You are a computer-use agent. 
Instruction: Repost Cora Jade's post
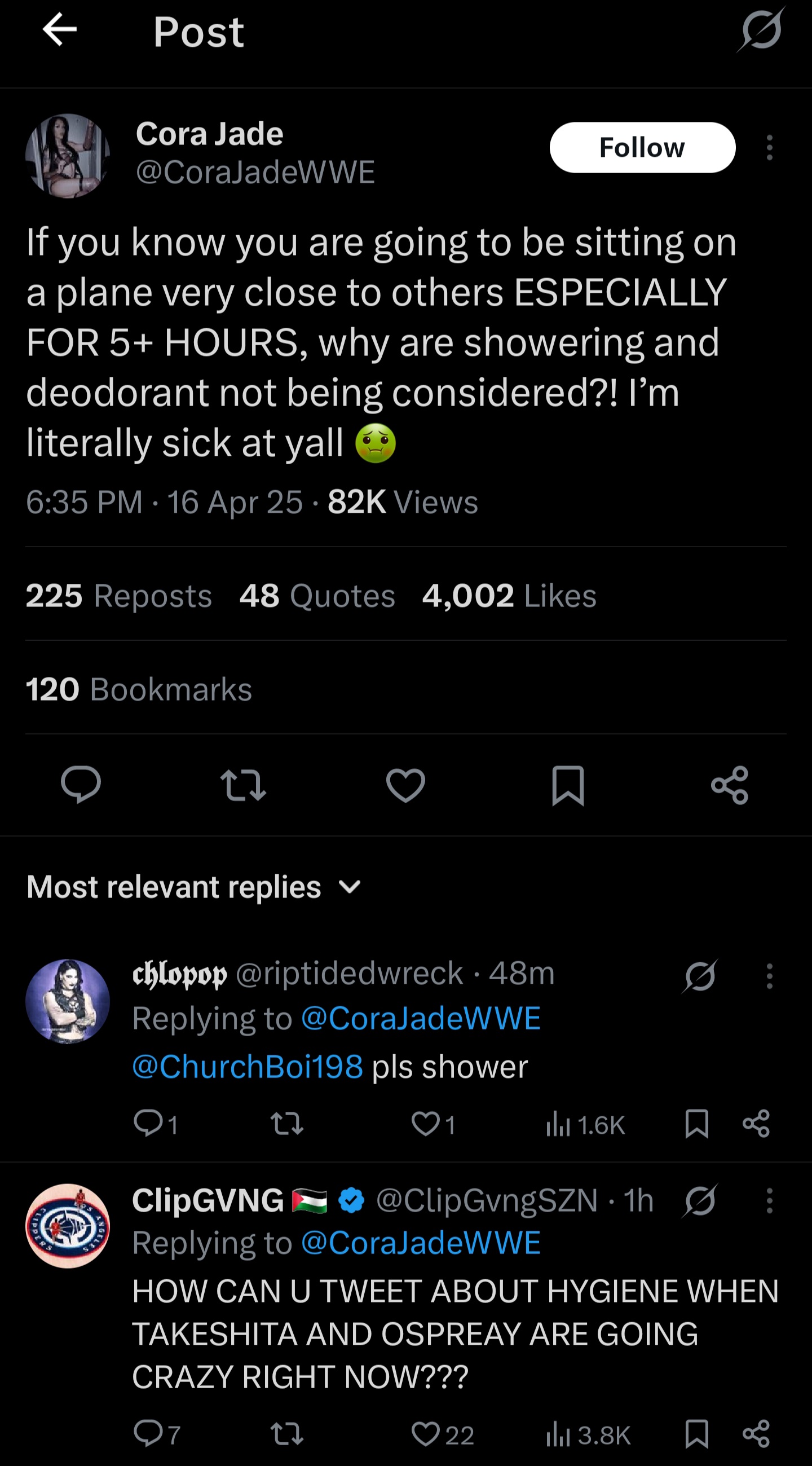pyautogui.click(x=243, y=785)
